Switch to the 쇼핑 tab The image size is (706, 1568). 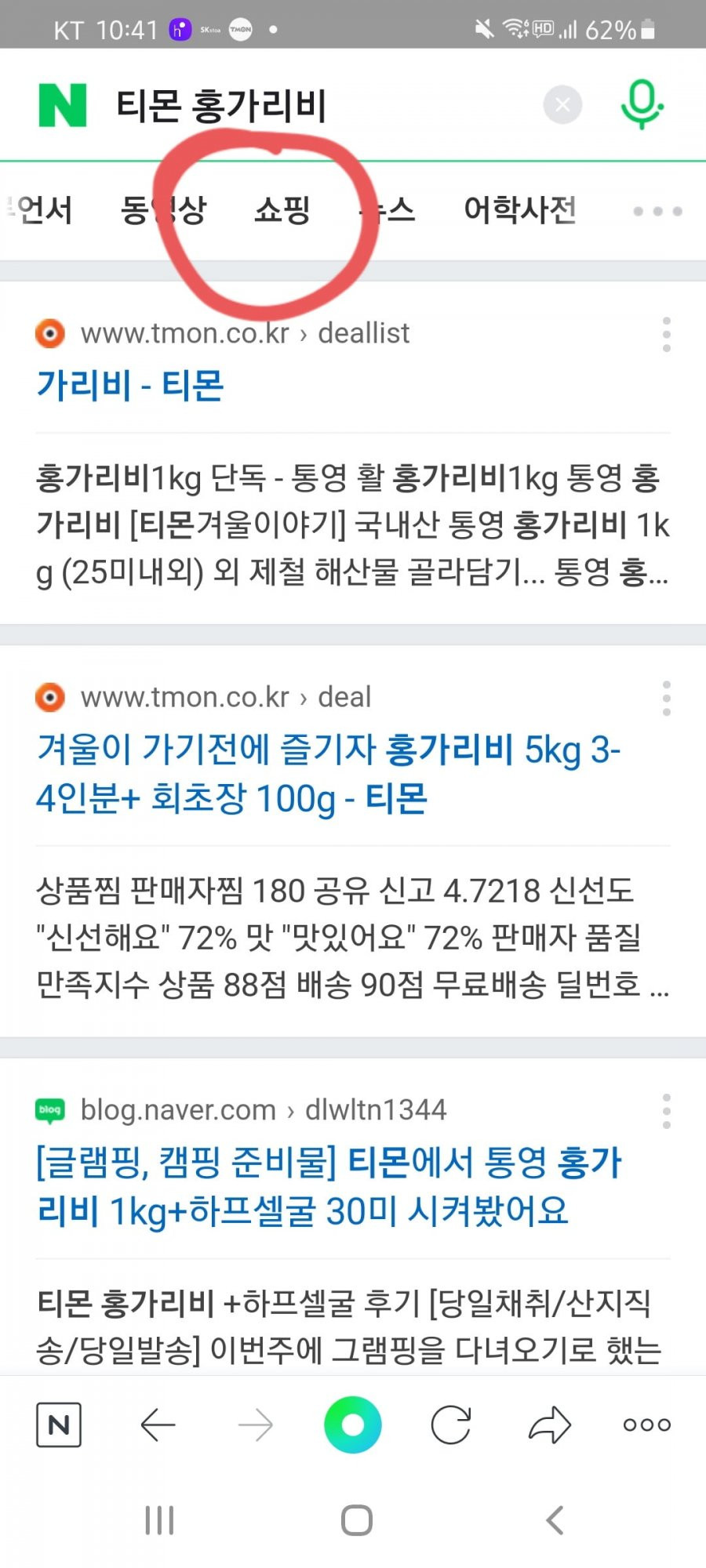(x=282, y=210)
